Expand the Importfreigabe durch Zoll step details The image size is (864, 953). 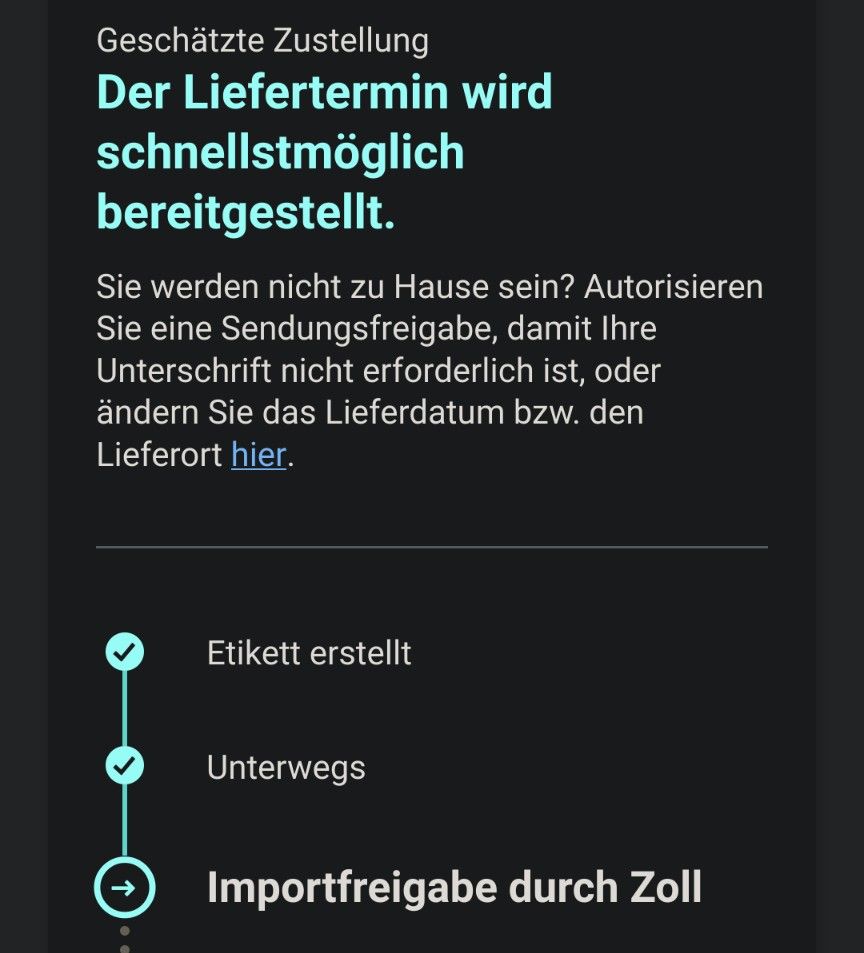455,886
